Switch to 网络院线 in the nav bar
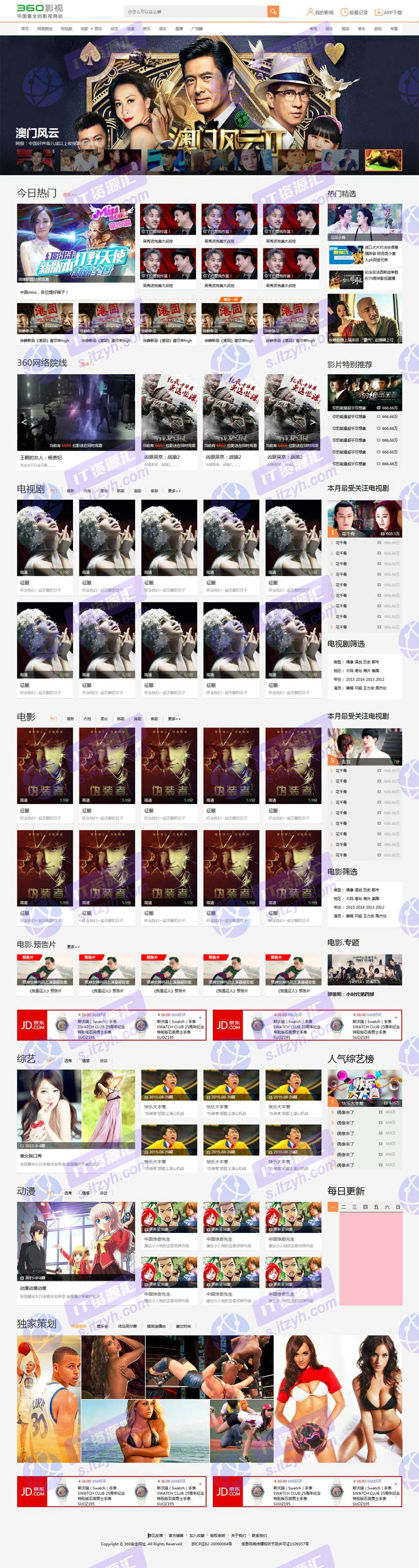Viewport: 419px width, 1568px height. click(44, 29)
